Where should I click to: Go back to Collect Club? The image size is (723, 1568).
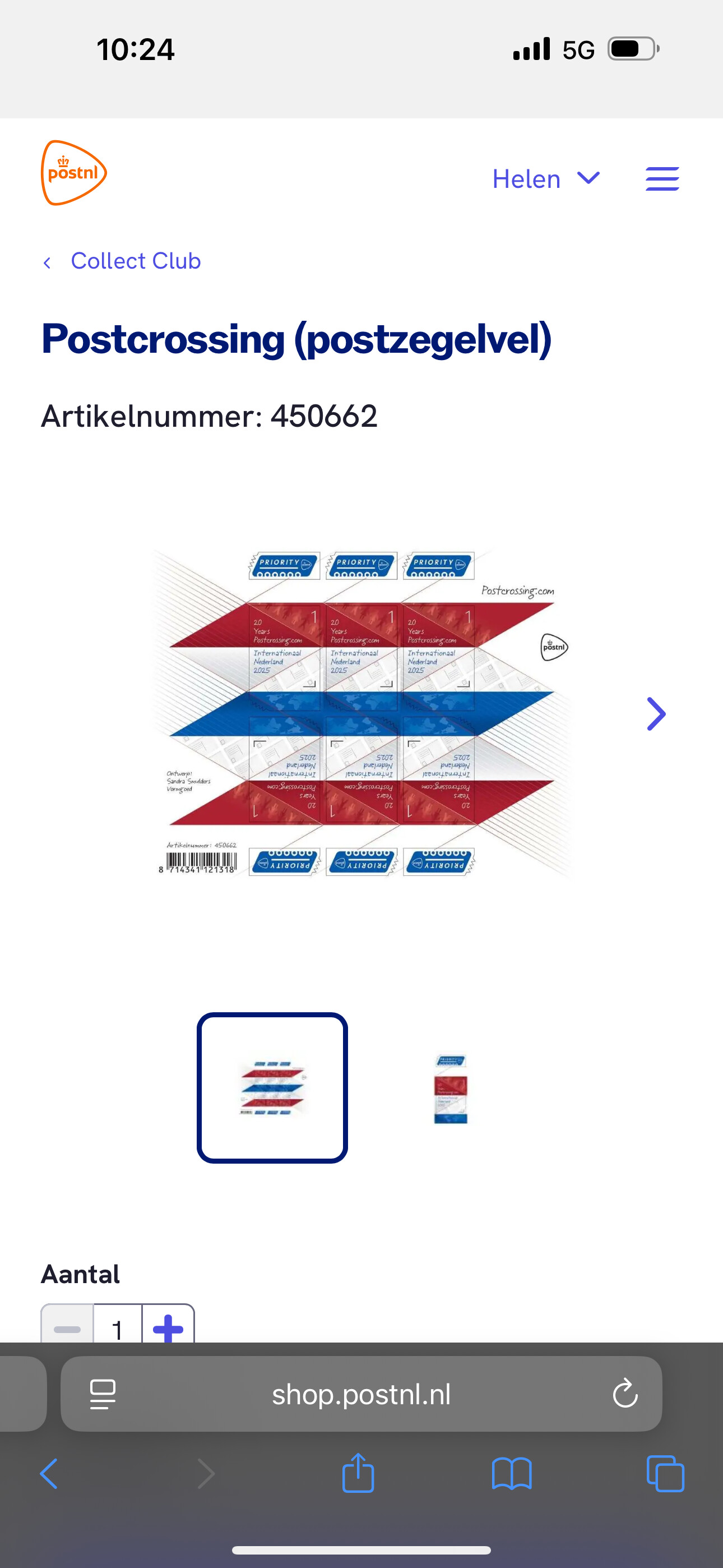click(x=122, y=261)
